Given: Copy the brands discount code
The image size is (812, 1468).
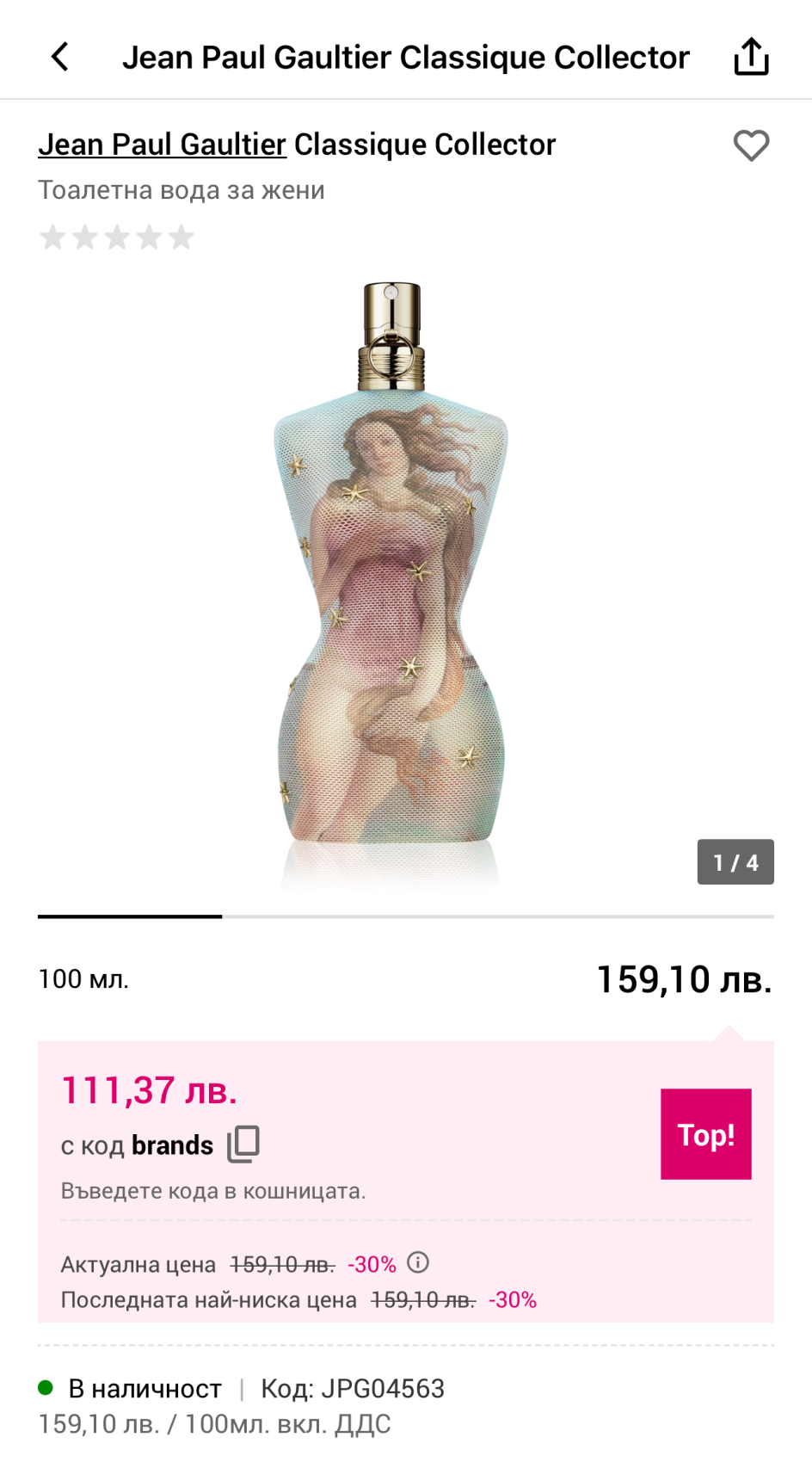Looking at the screenshot, I should [x=243, y=1144].
